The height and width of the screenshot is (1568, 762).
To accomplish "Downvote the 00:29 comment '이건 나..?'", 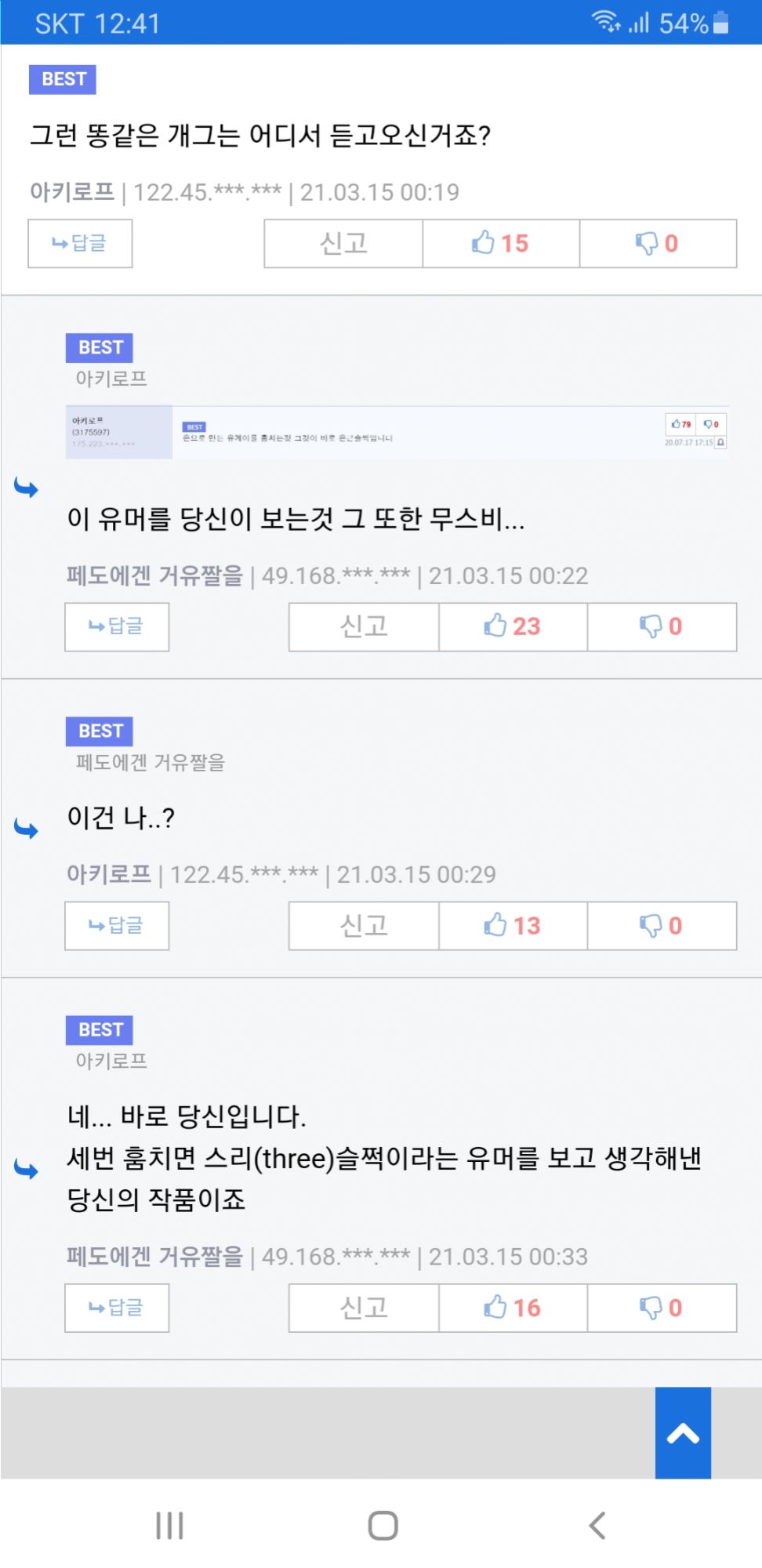I will 662,926.
